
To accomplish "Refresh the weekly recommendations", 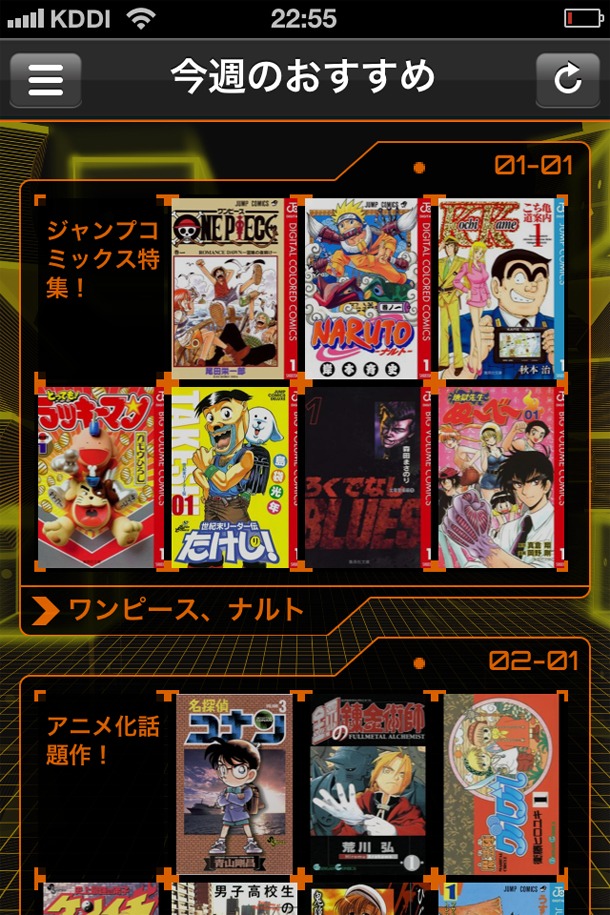I will (x=567, y=79).
